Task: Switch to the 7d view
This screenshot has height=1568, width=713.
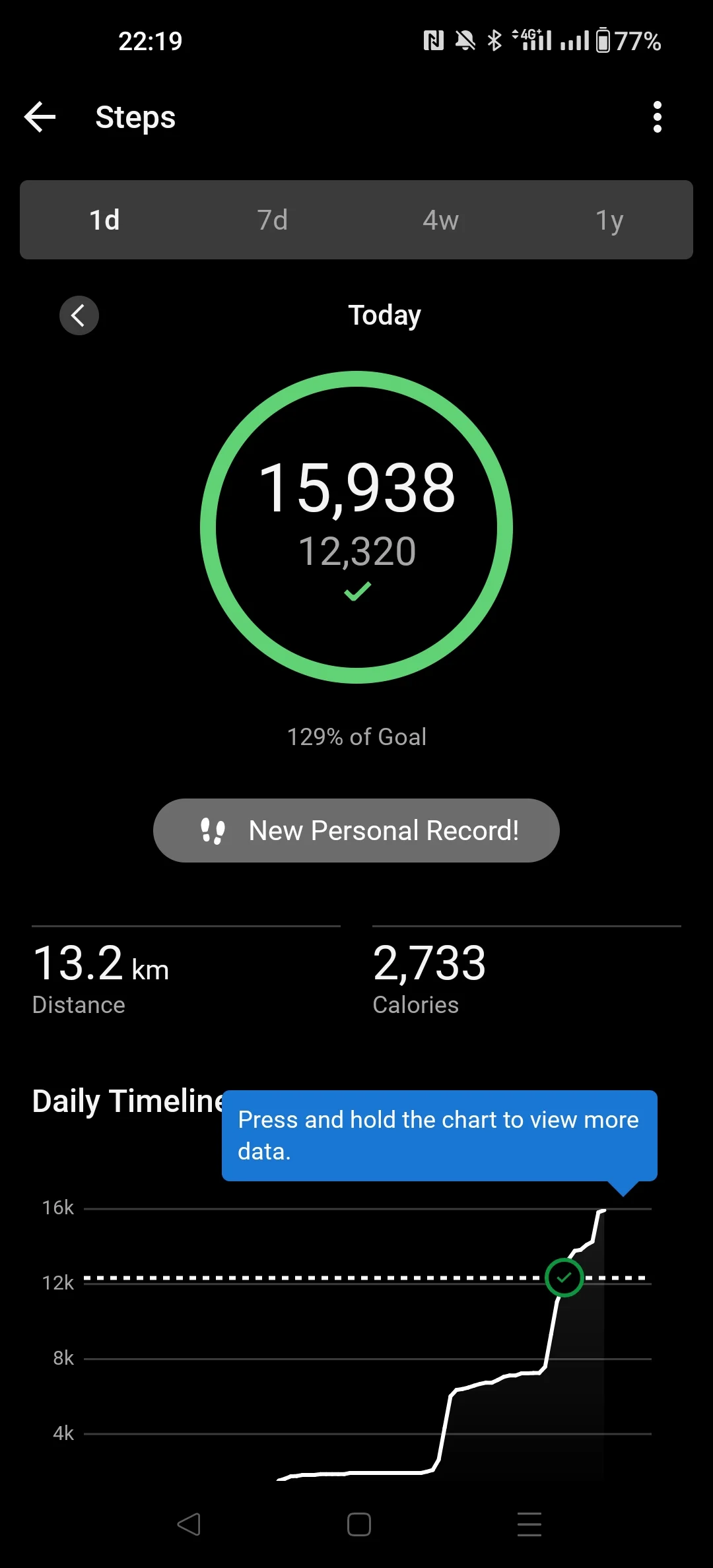Action: click(271, 220)
